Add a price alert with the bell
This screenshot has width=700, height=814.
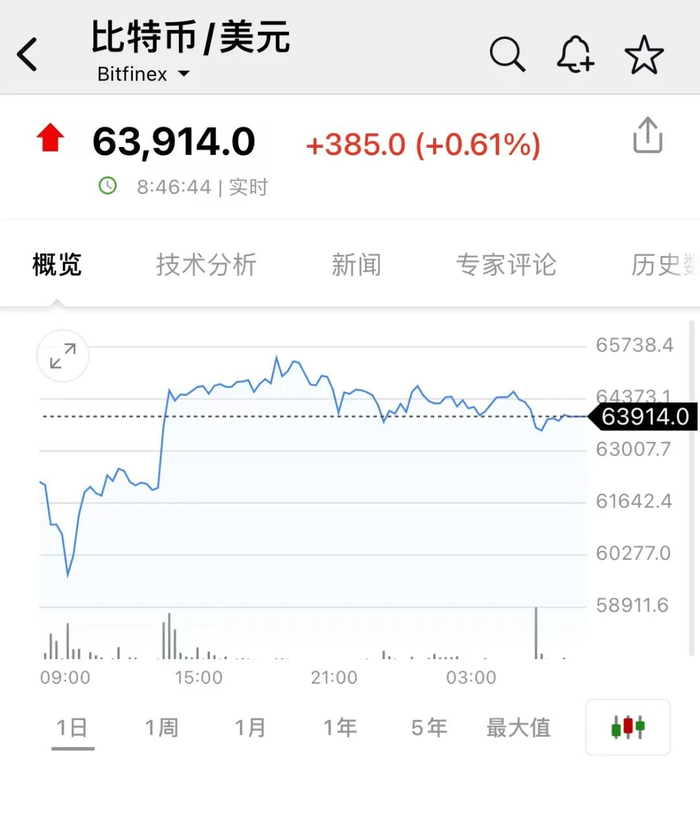575,55
